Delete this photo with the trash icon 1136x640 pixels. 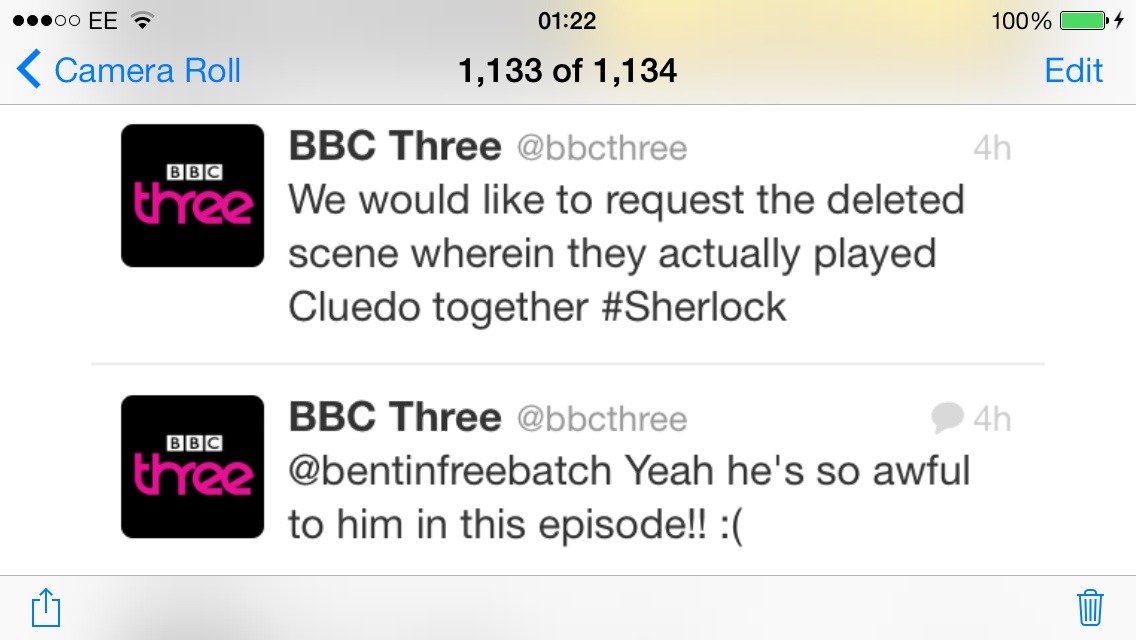pyautogui.click(x=1089, y=607)
